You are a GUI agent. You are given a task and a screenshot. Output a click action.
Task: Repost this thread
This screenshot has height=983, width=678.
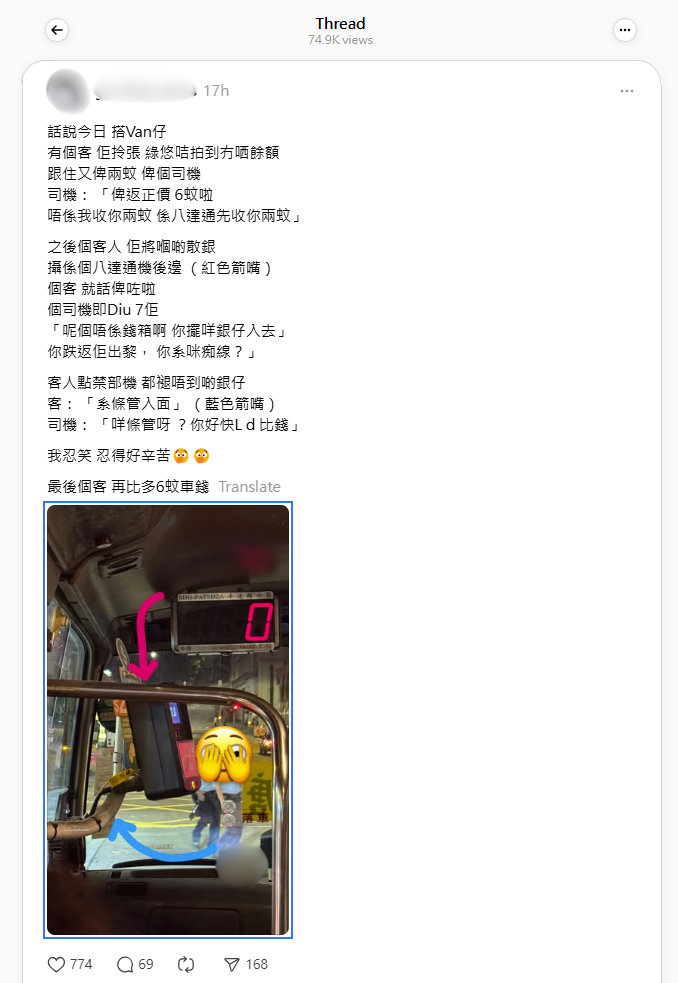[186, 964]
